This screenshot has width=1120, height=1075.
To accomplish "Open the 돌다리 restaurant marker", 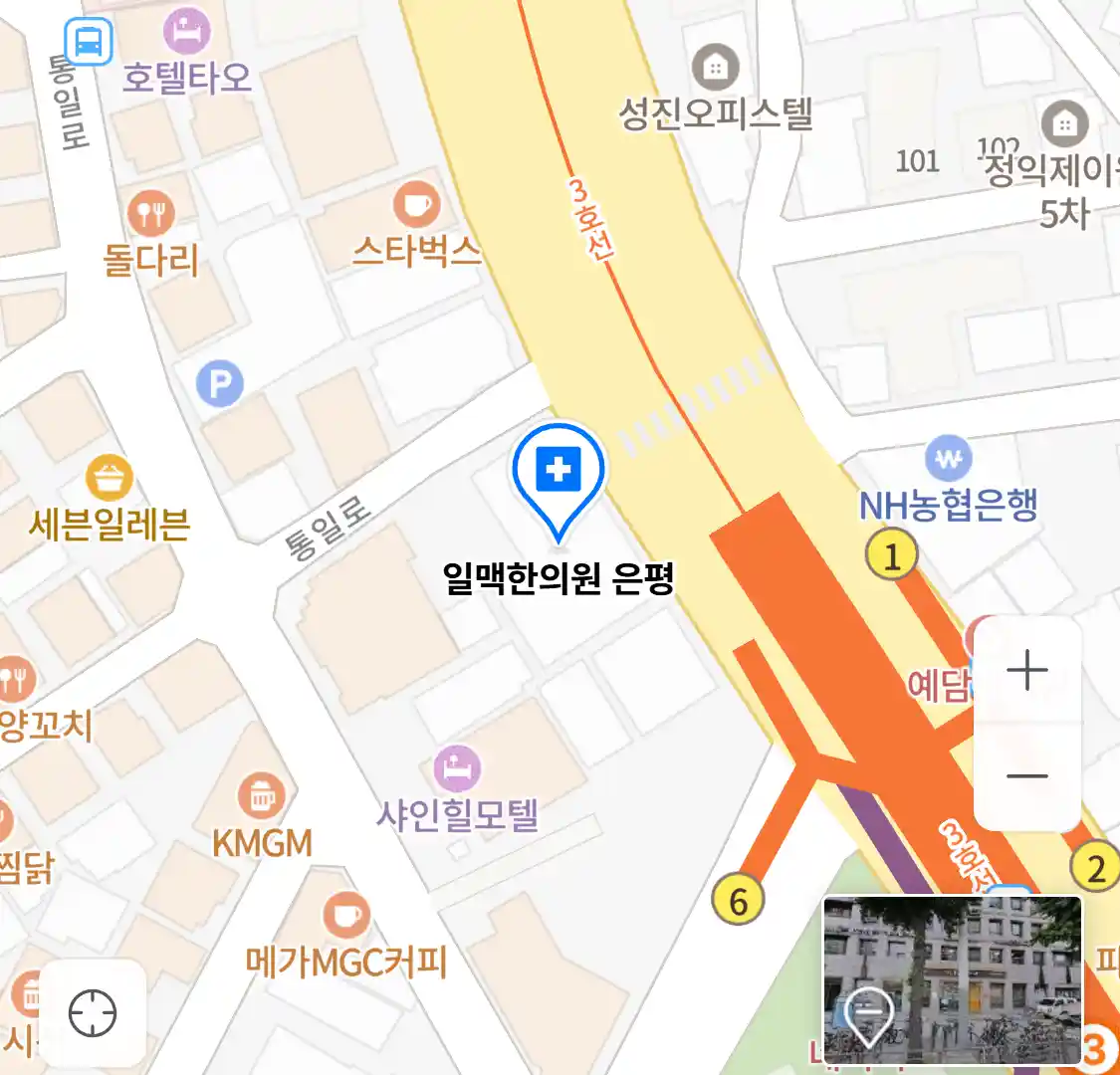I will pos(150,213).
